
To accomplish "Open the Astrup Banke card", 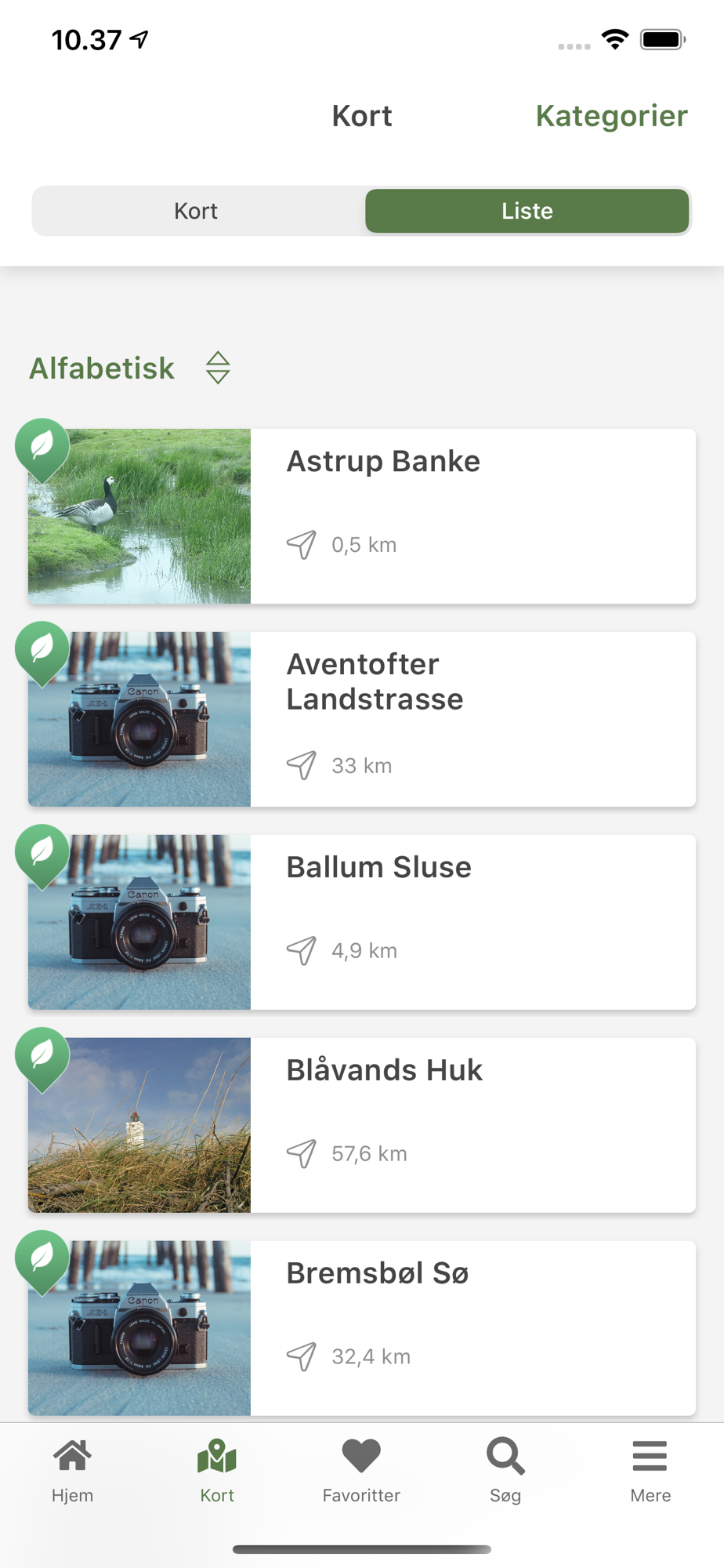I will coord(362,516).
